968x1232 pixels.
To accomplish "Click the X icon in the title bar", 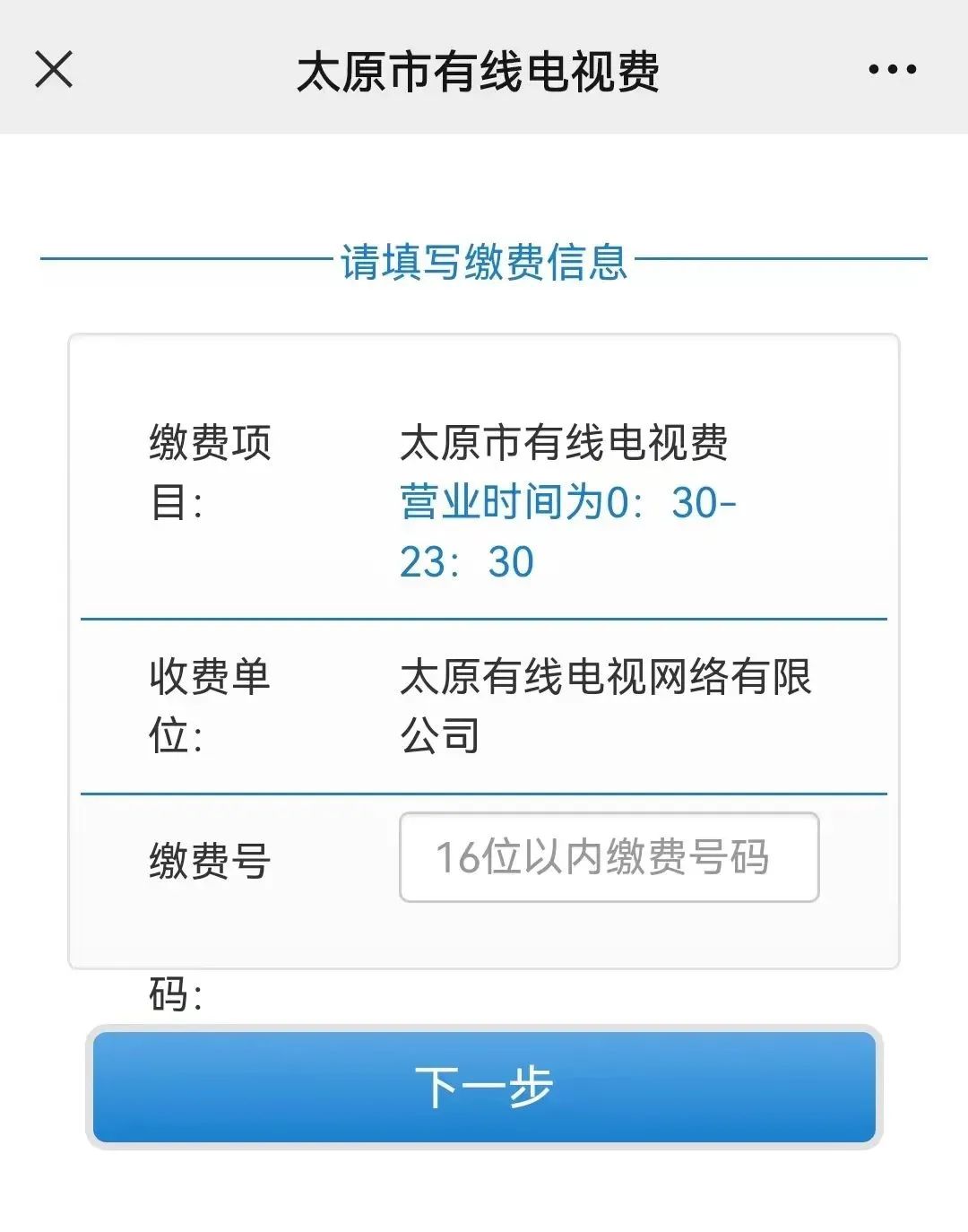I will pyautogui.click(x=54, y=69).
